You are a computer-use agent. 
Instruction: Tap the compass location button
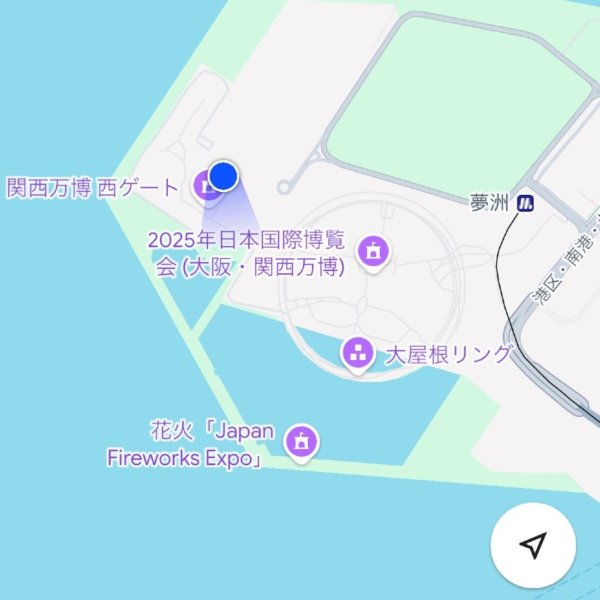click(535, 544)
